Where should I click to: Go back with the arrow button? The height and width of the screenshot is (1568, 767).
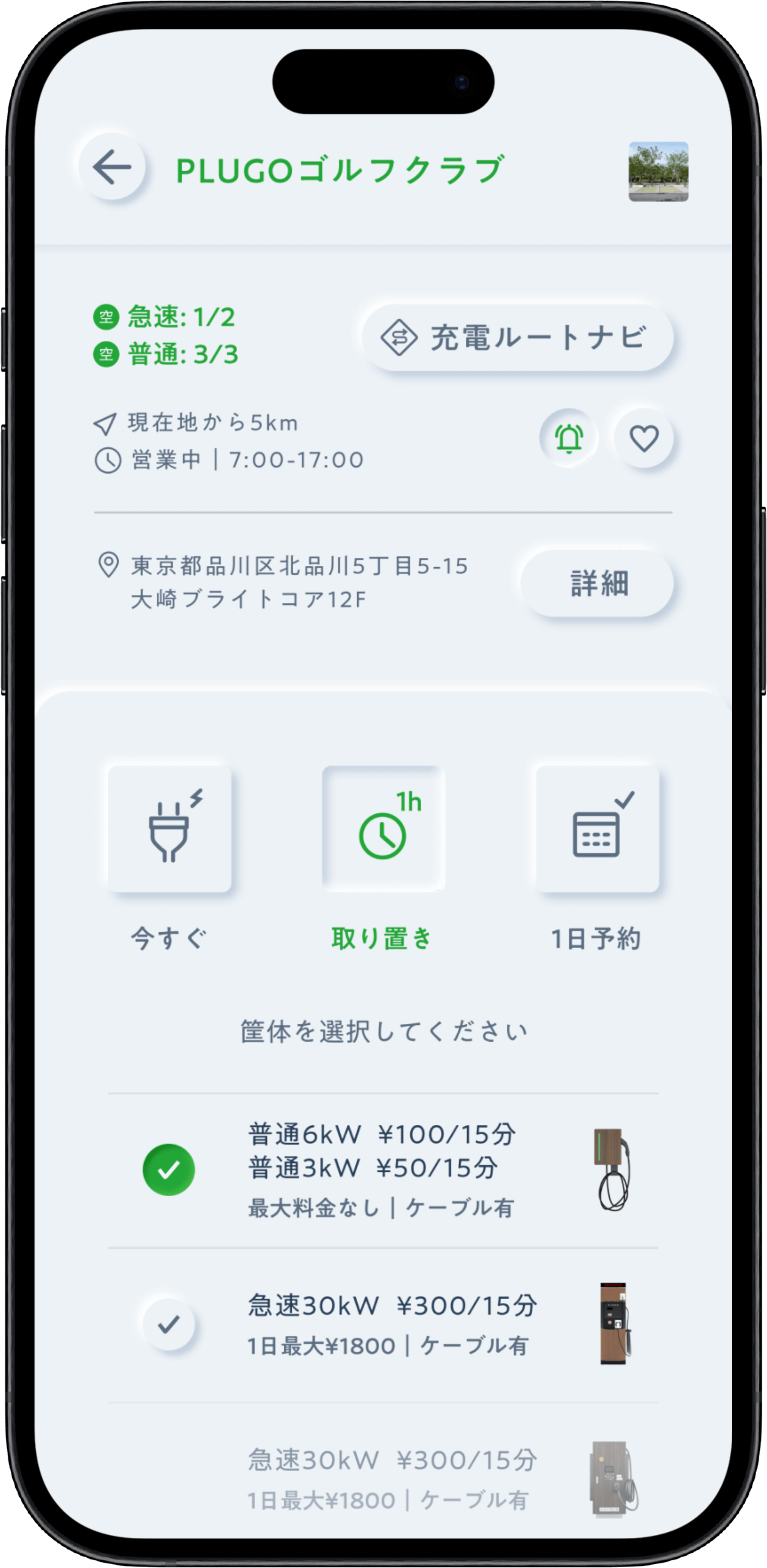click(112, 167)
